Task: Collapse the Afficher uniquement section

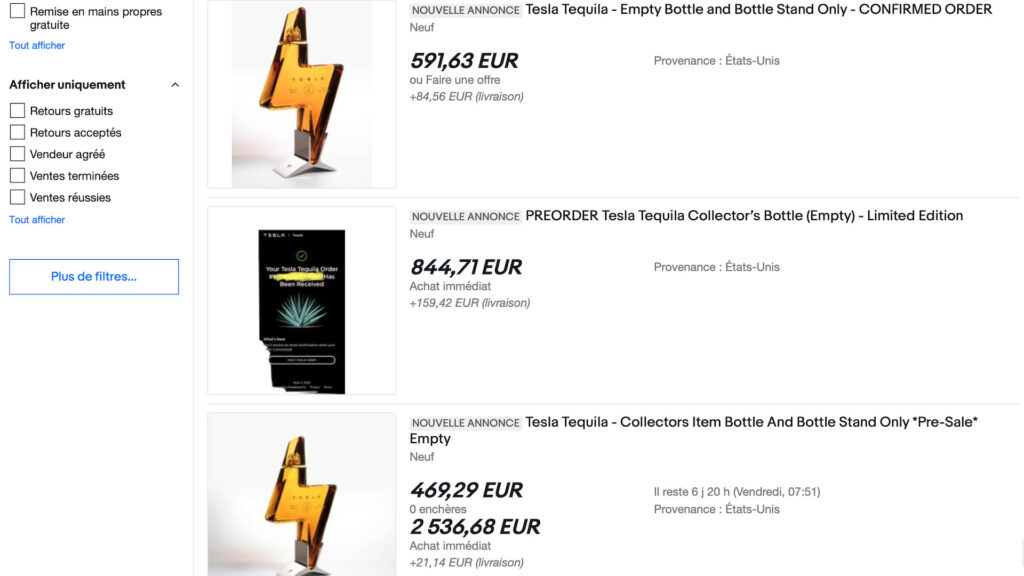Action: point(175,85)
